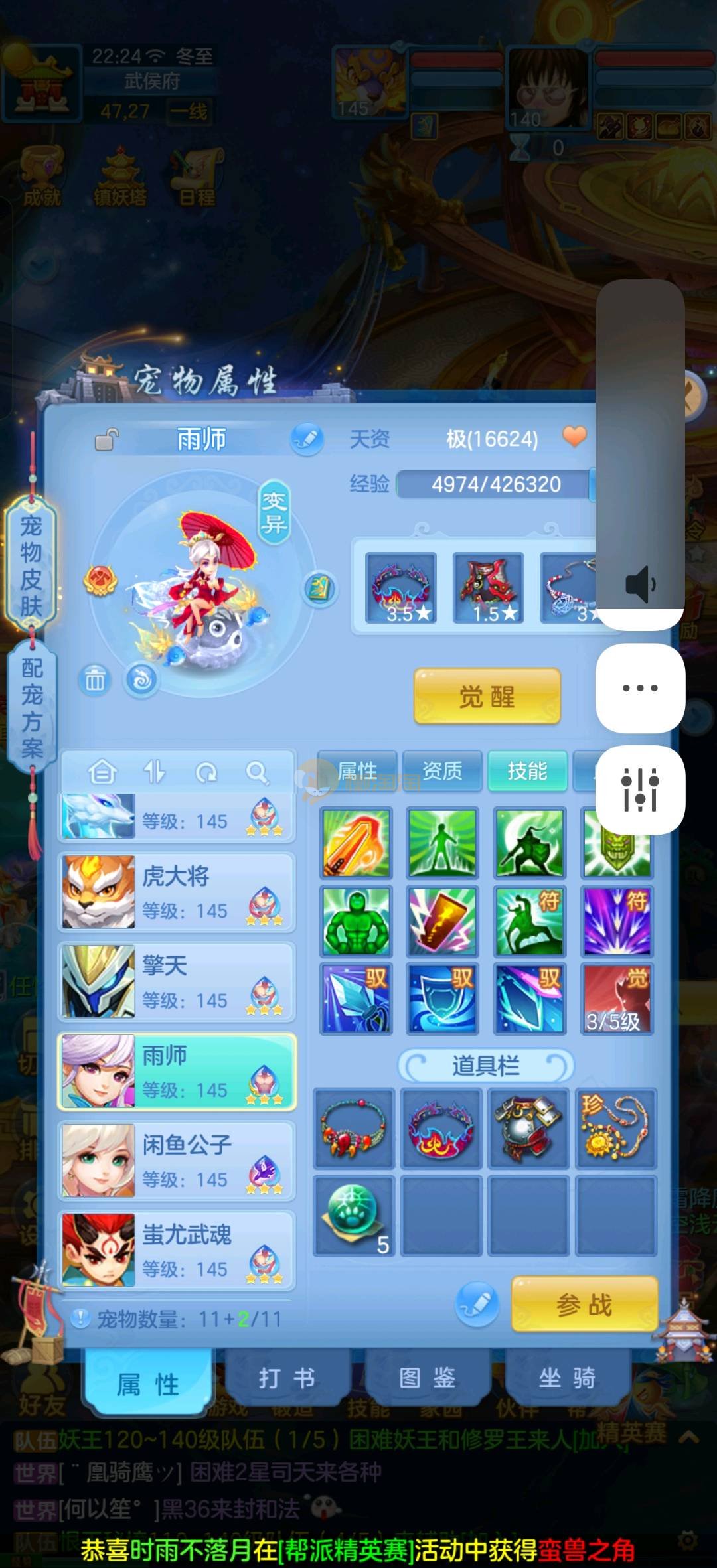Select pet 闲鱼公子 in the list
This screenshot has width=717, height=1568.
click(177, 1161)
